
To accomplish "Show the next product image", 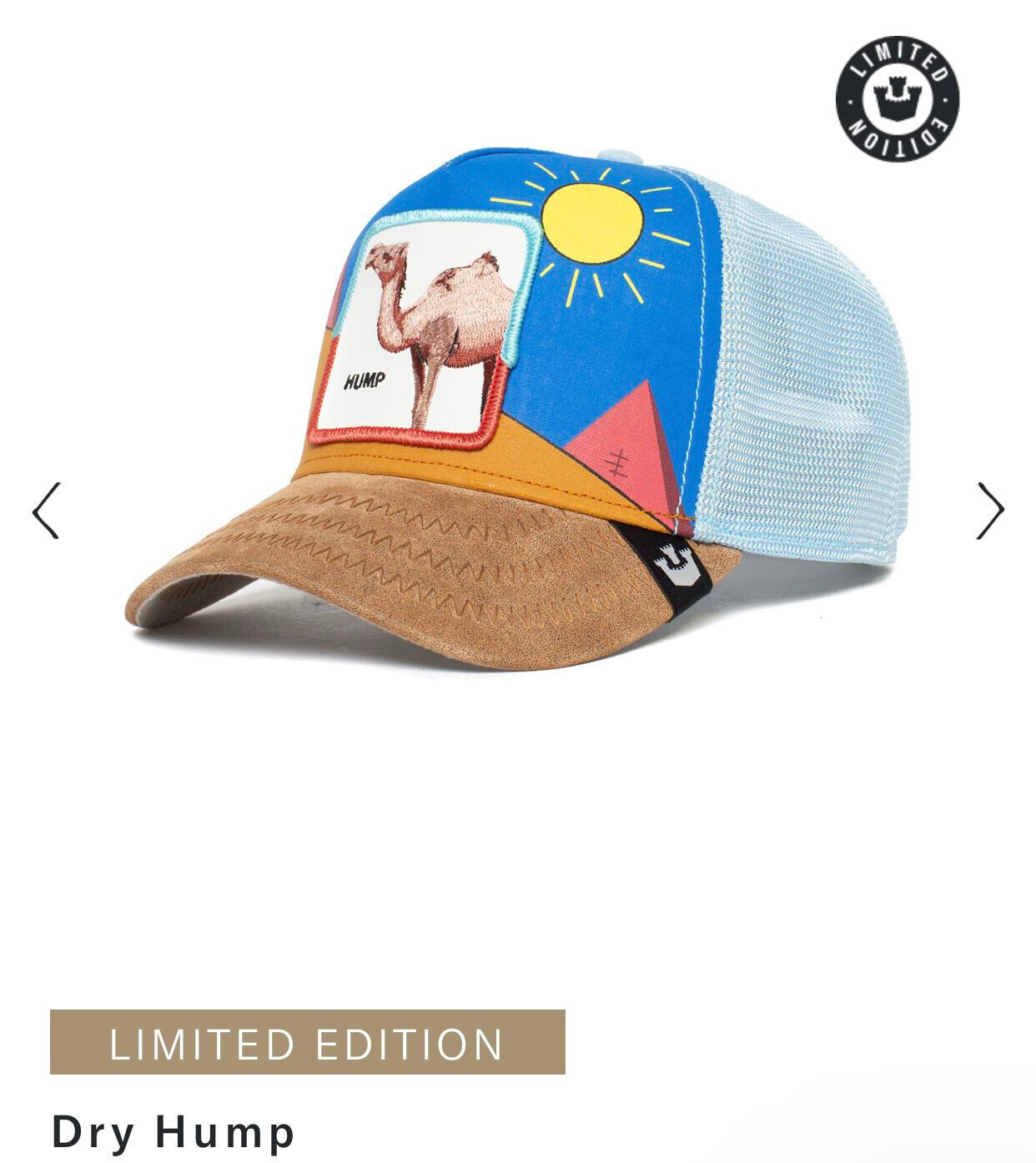I will pos(990,511).
